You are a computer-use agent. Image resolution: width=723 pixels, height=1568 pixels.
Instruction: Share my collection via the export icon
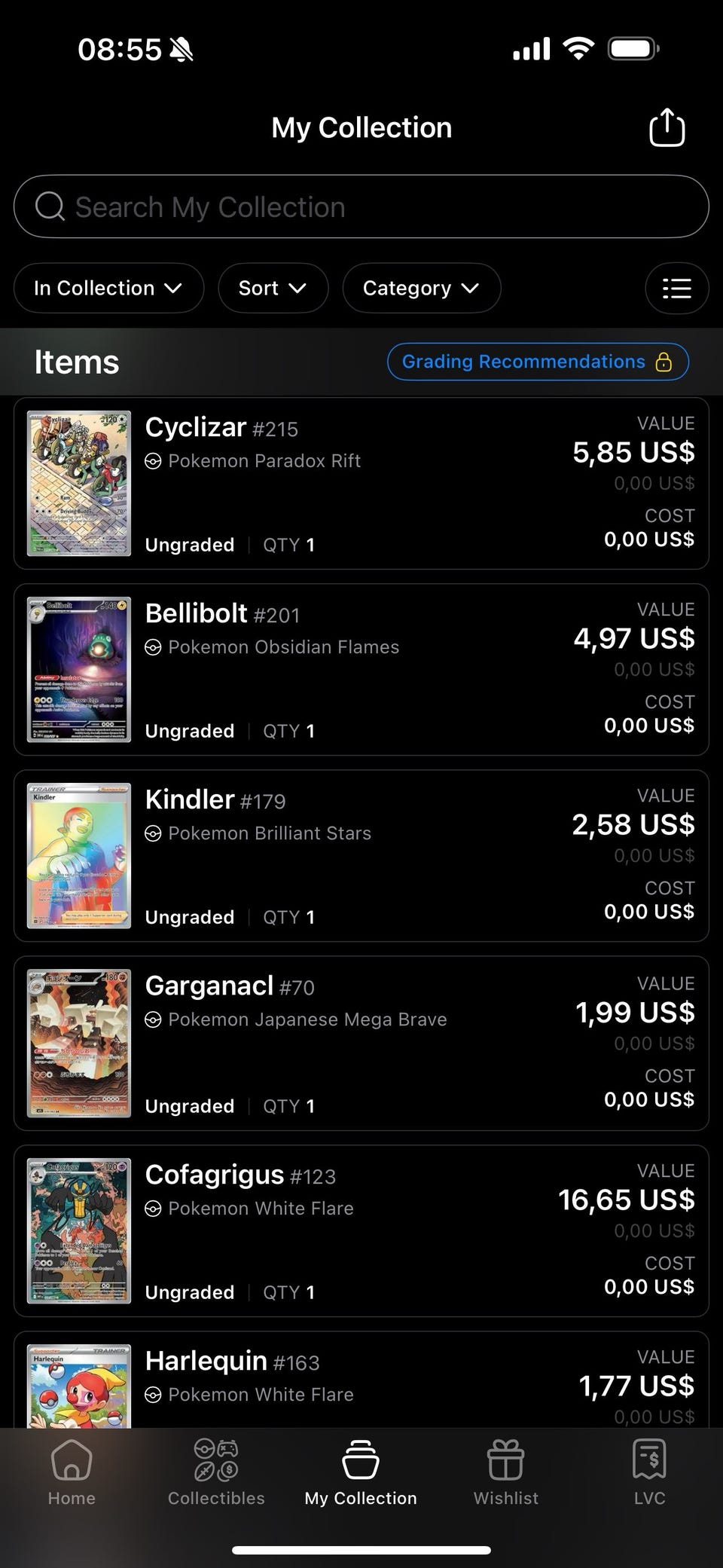pyautogui.click(x=667, y=127)
